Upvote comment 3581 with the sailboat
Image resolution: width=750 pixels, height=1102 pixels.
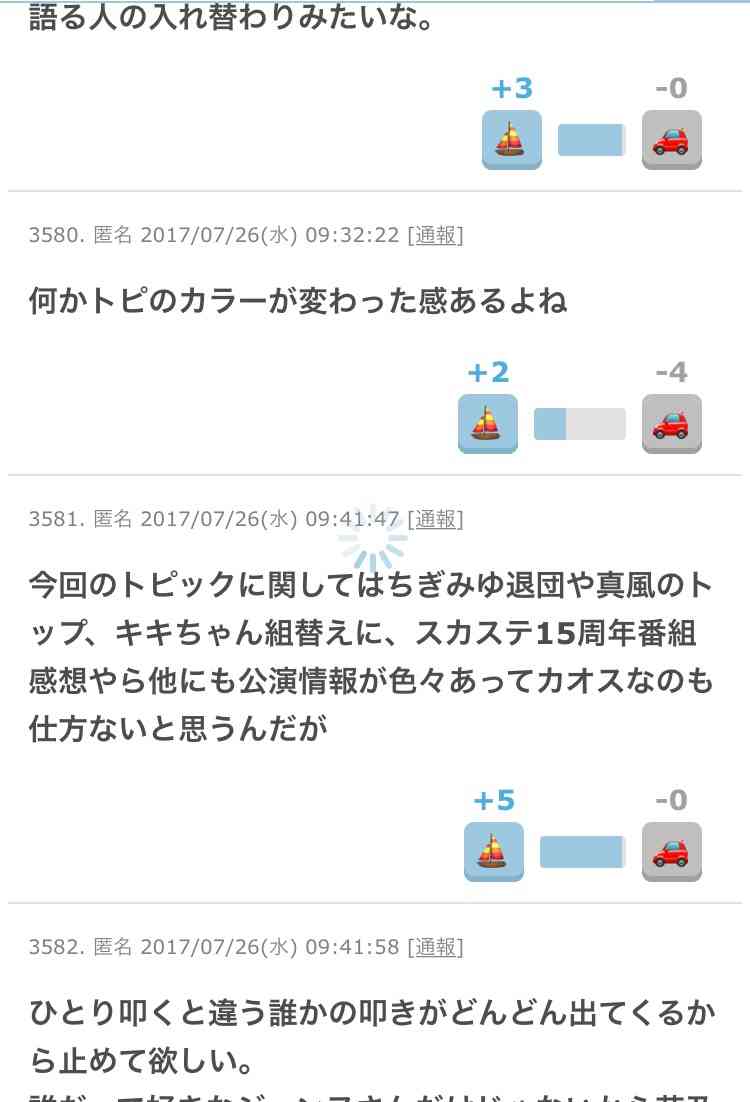[493, 852]
